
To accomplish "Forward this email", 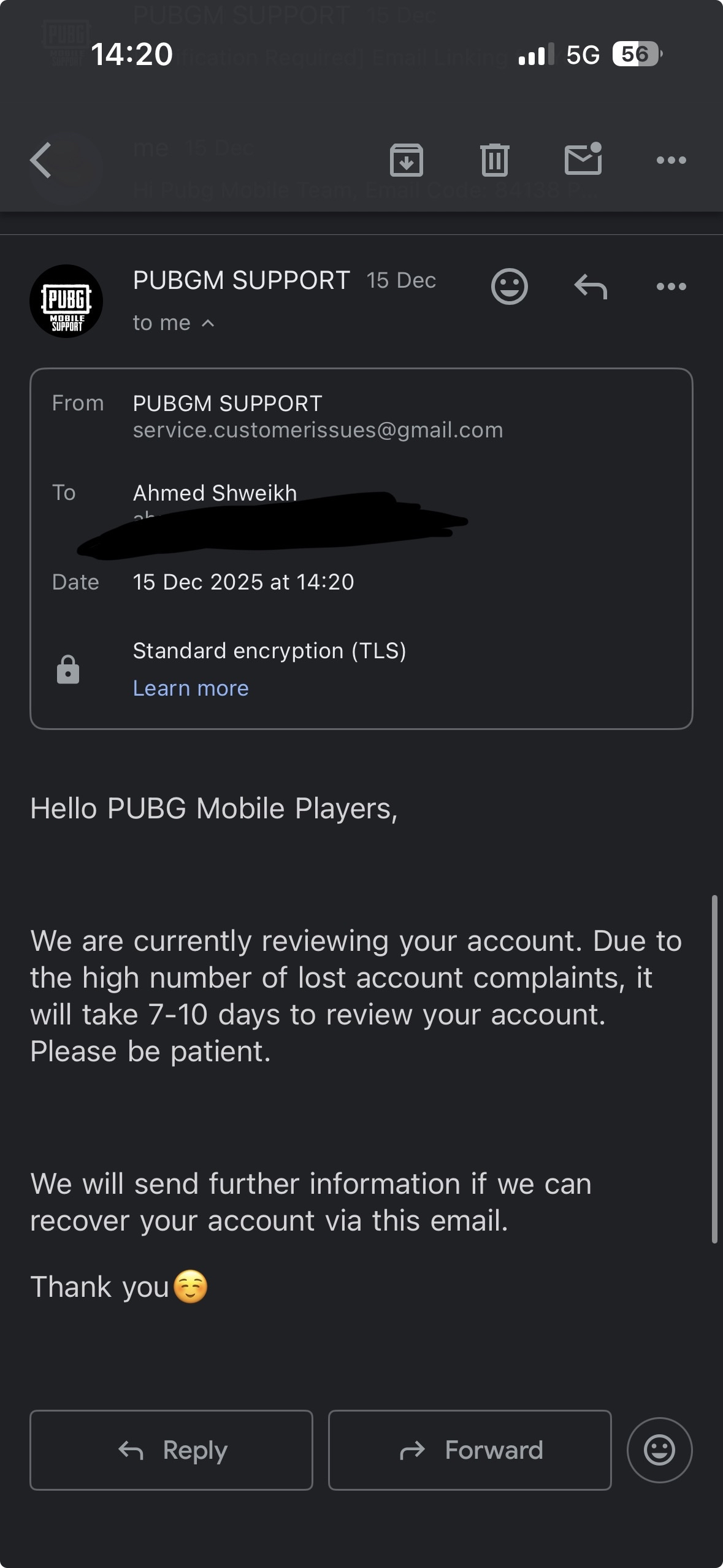I will 470,1450.
